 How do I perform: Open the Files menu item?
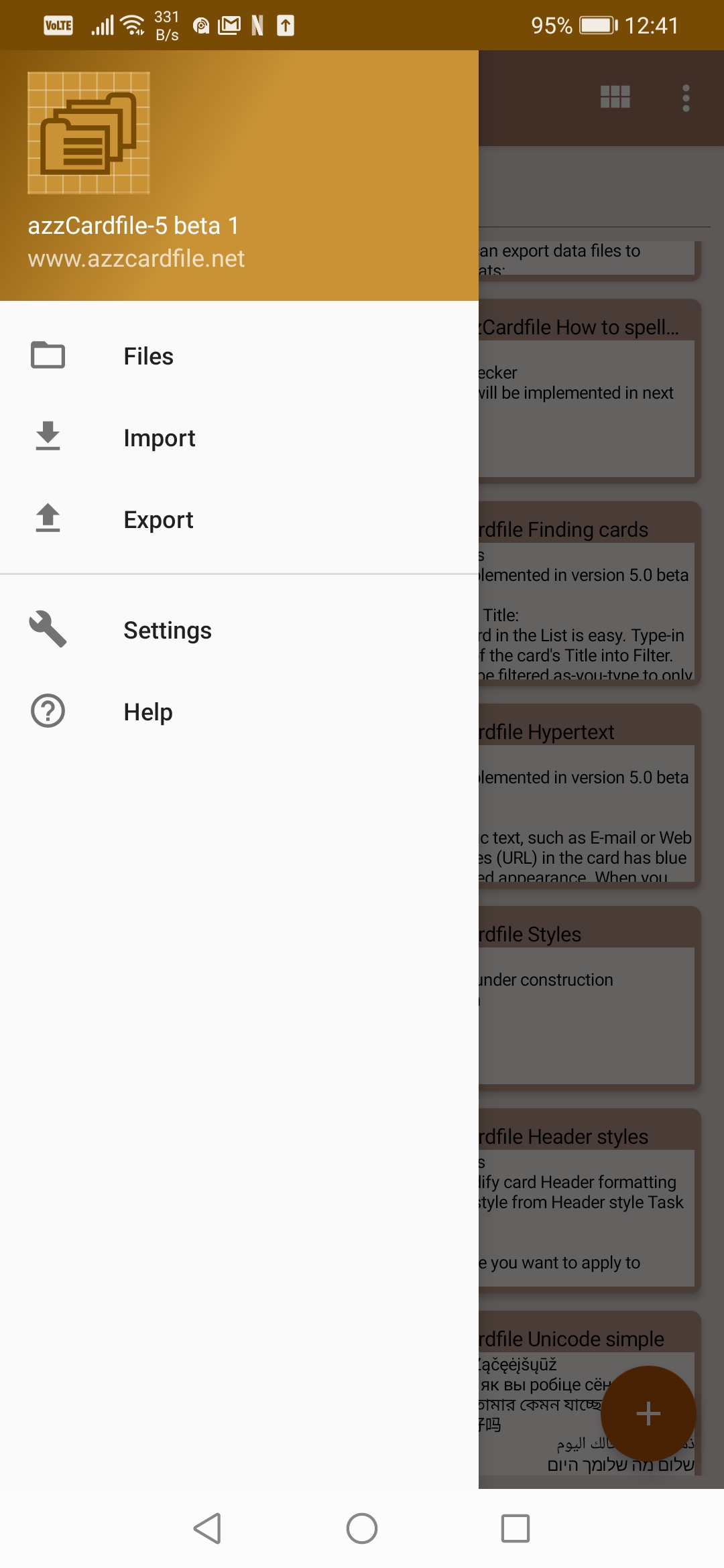click(x=239, y=356)
